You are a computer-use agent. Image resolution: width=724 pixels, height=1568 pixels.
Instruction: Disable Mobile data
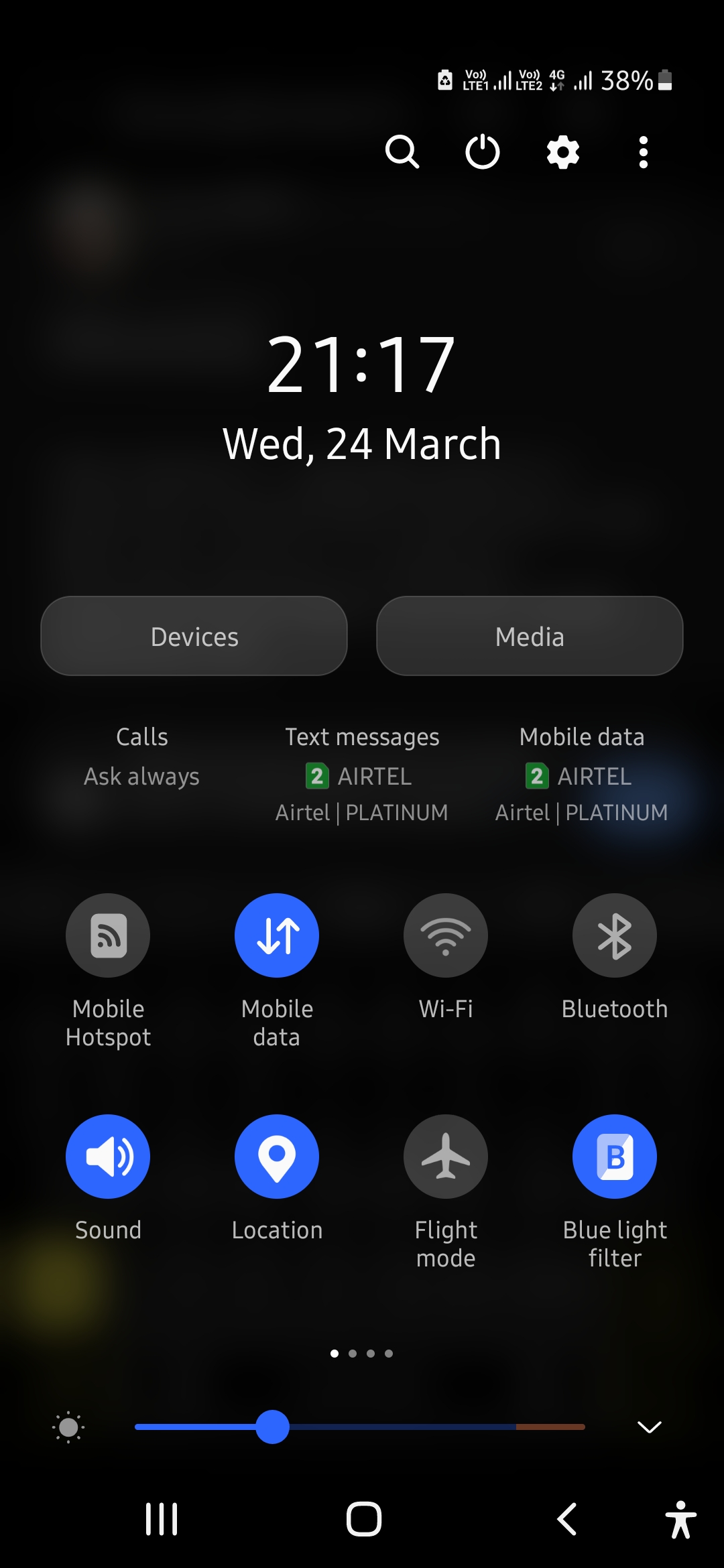click(x=277, y=935)
